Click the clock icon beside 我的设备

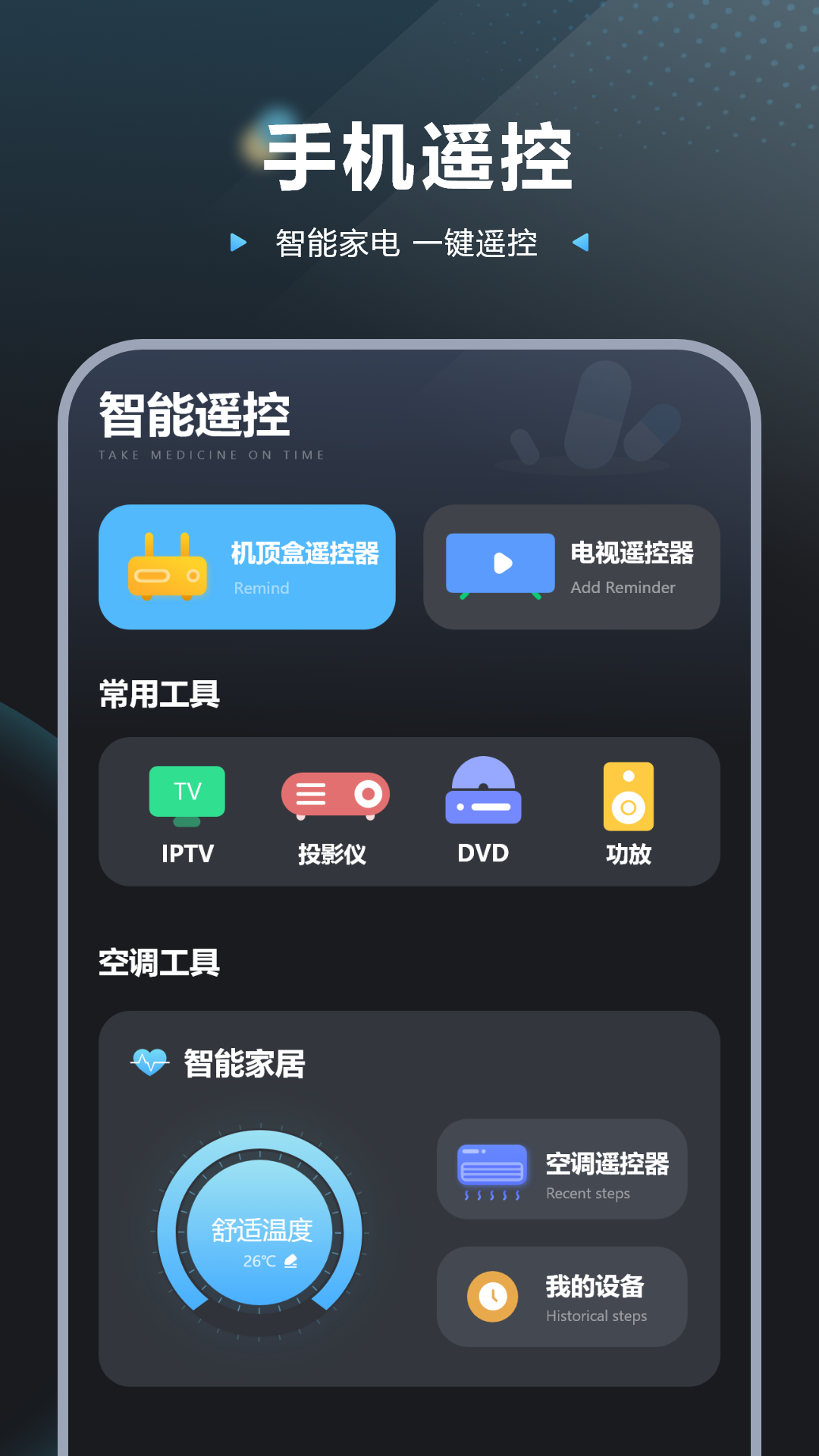pos(492,1297)
